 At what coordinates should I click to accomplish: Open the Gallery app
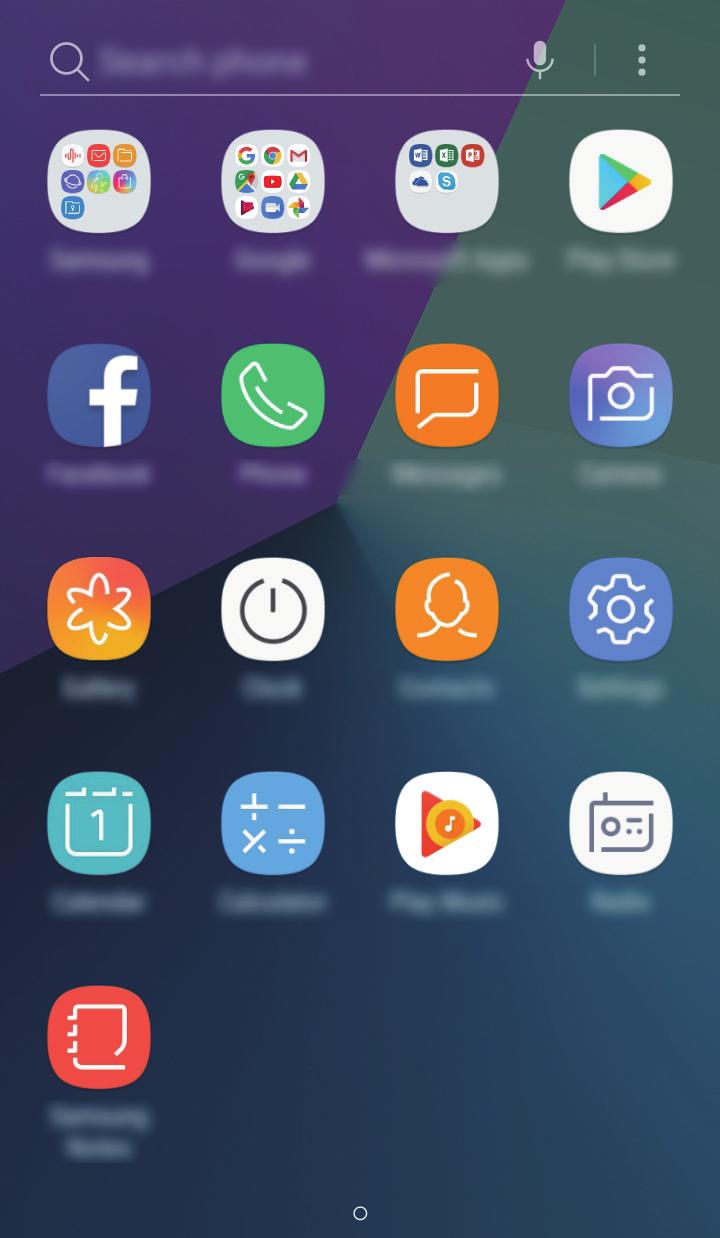[99, 609]
